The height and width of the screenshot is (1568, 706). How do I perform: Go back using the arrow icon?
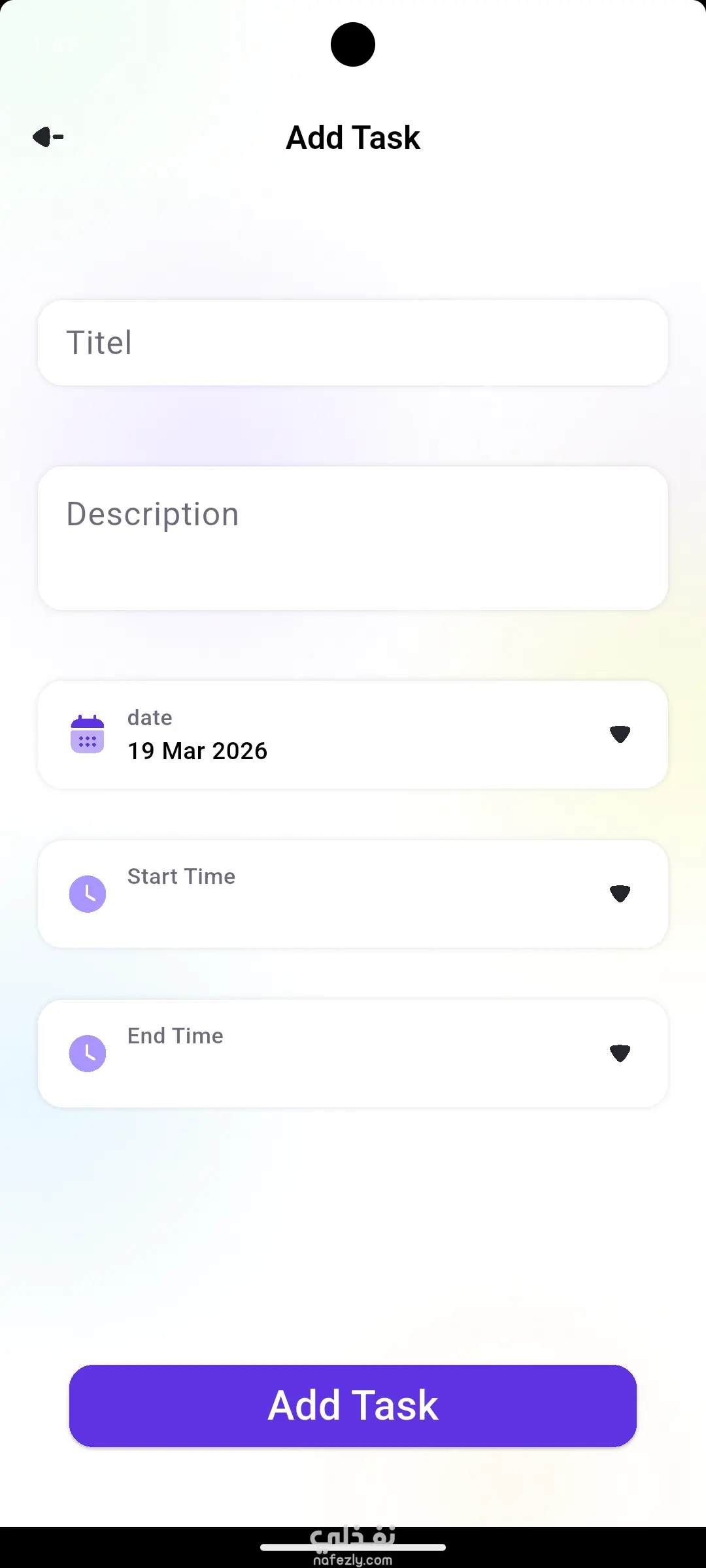pos(48,137)
